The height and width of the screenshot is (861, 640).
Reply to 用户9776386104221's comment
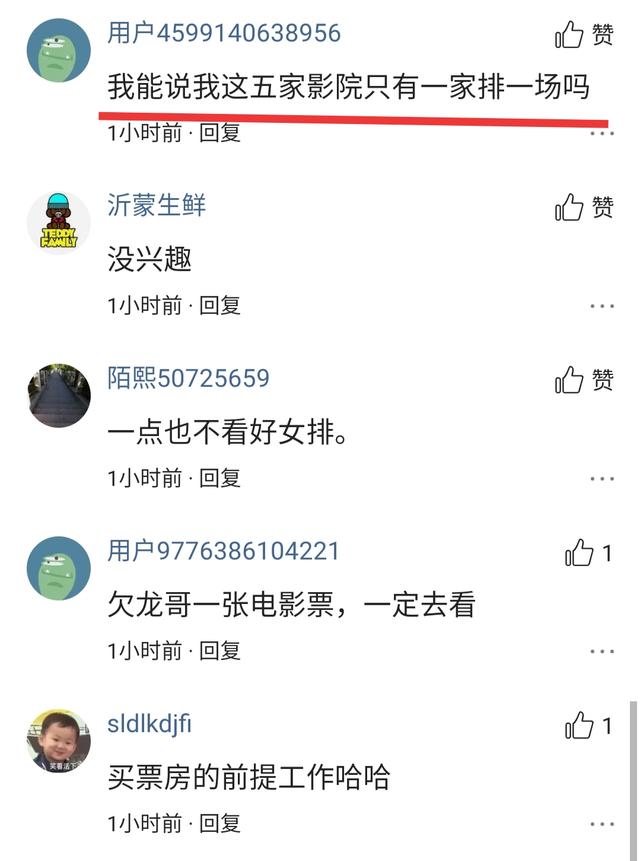[x=220, y=651]
